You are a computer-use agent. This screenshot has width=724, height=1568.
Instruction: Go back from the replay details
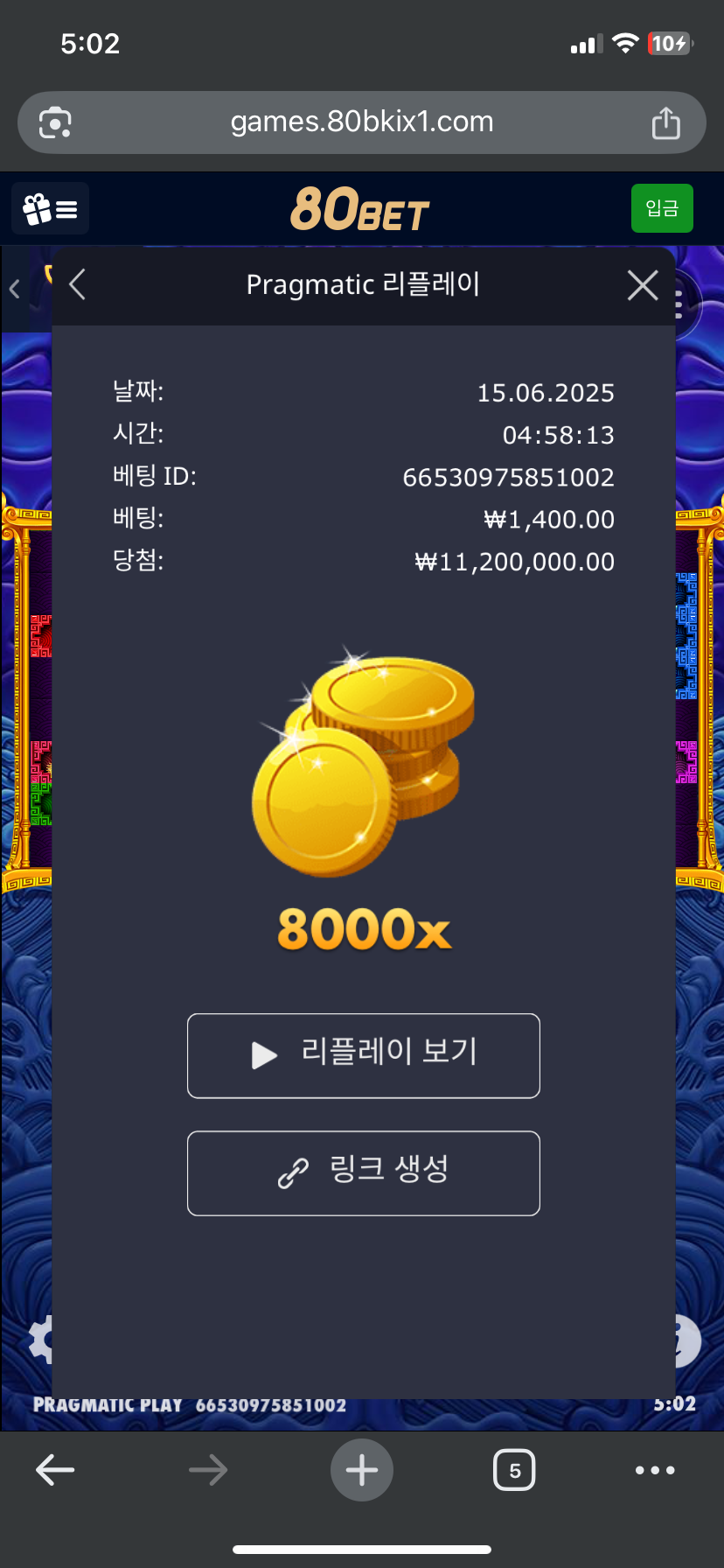(x=78, y=284)
